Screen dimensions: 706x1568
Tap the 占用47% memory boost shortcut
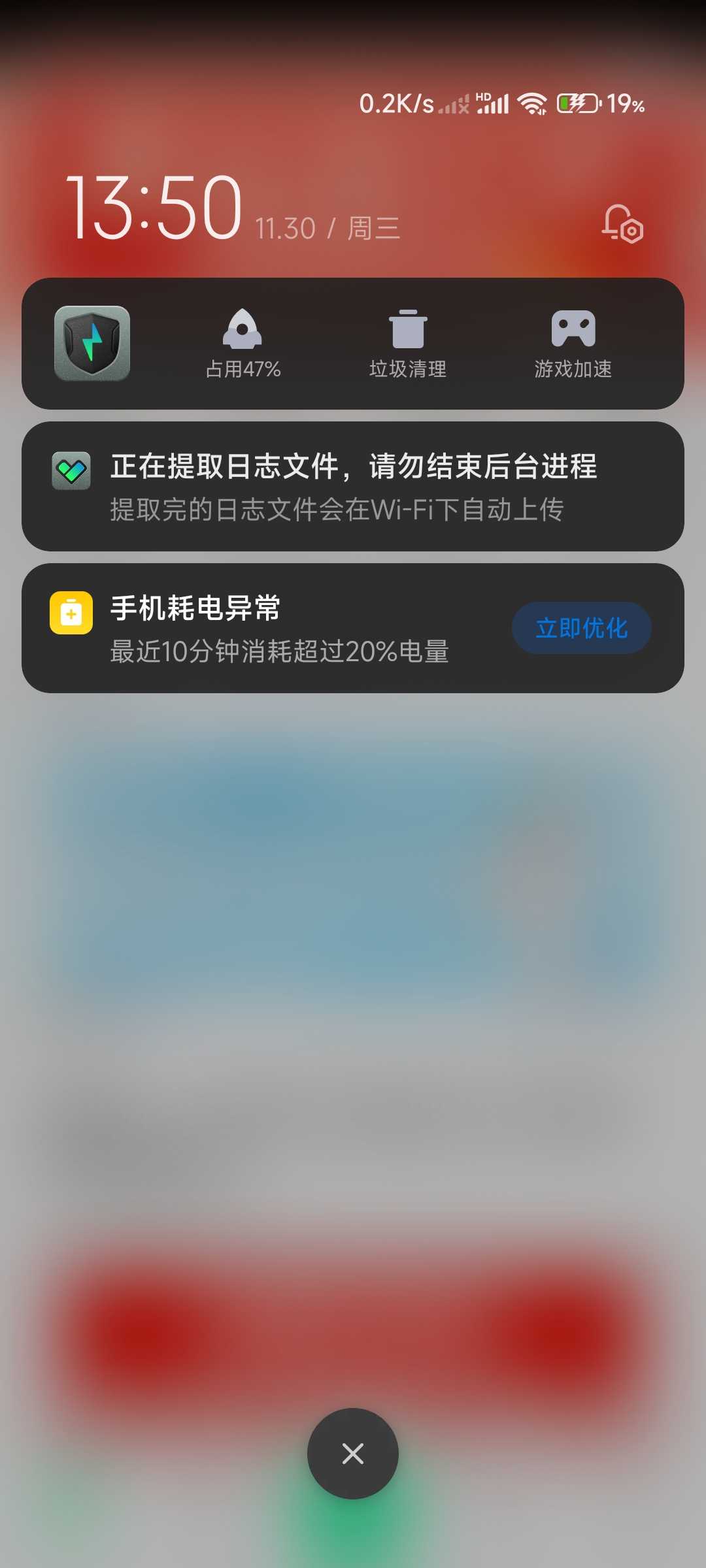pyautogui.click(x=243, y=344)
